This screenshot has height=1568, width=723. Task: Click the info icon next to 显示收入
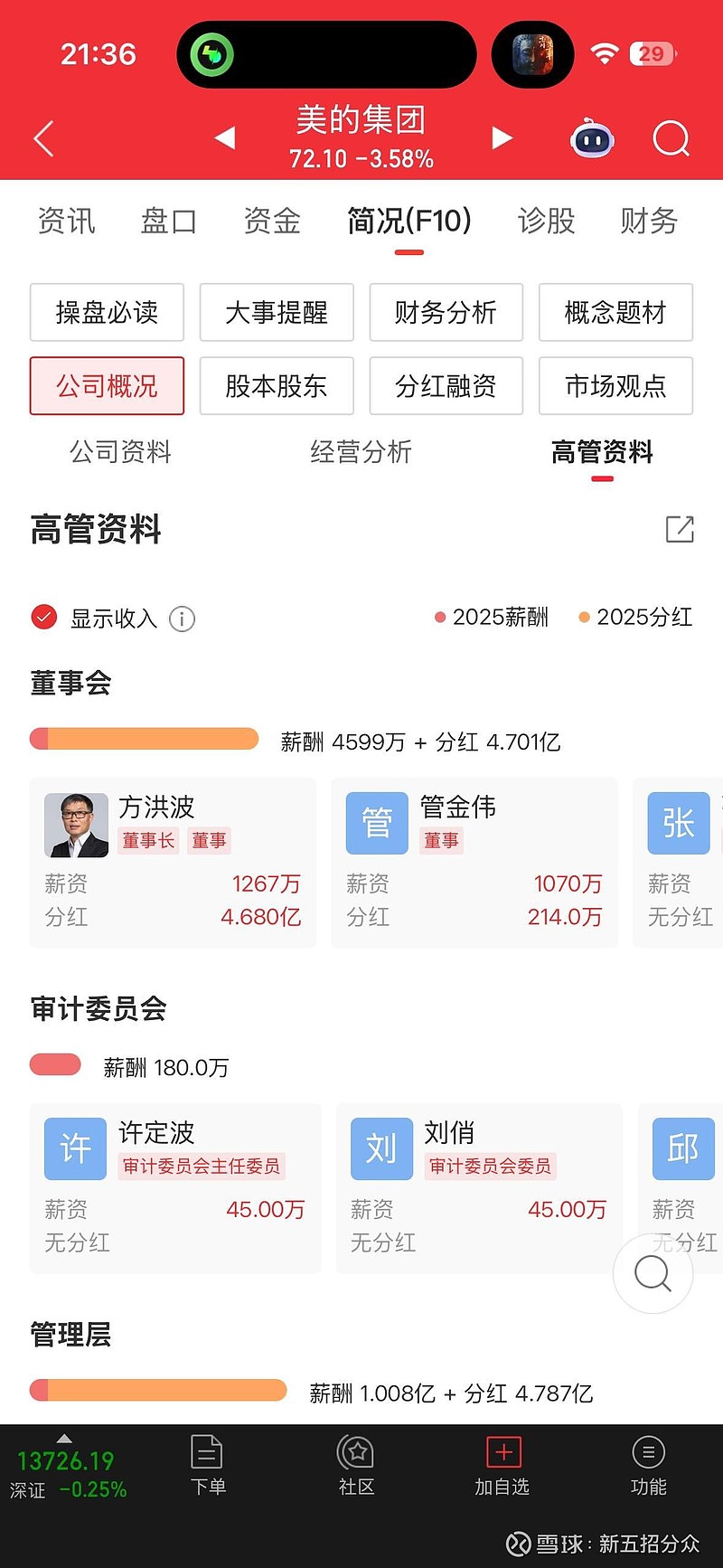click(182, 619)
